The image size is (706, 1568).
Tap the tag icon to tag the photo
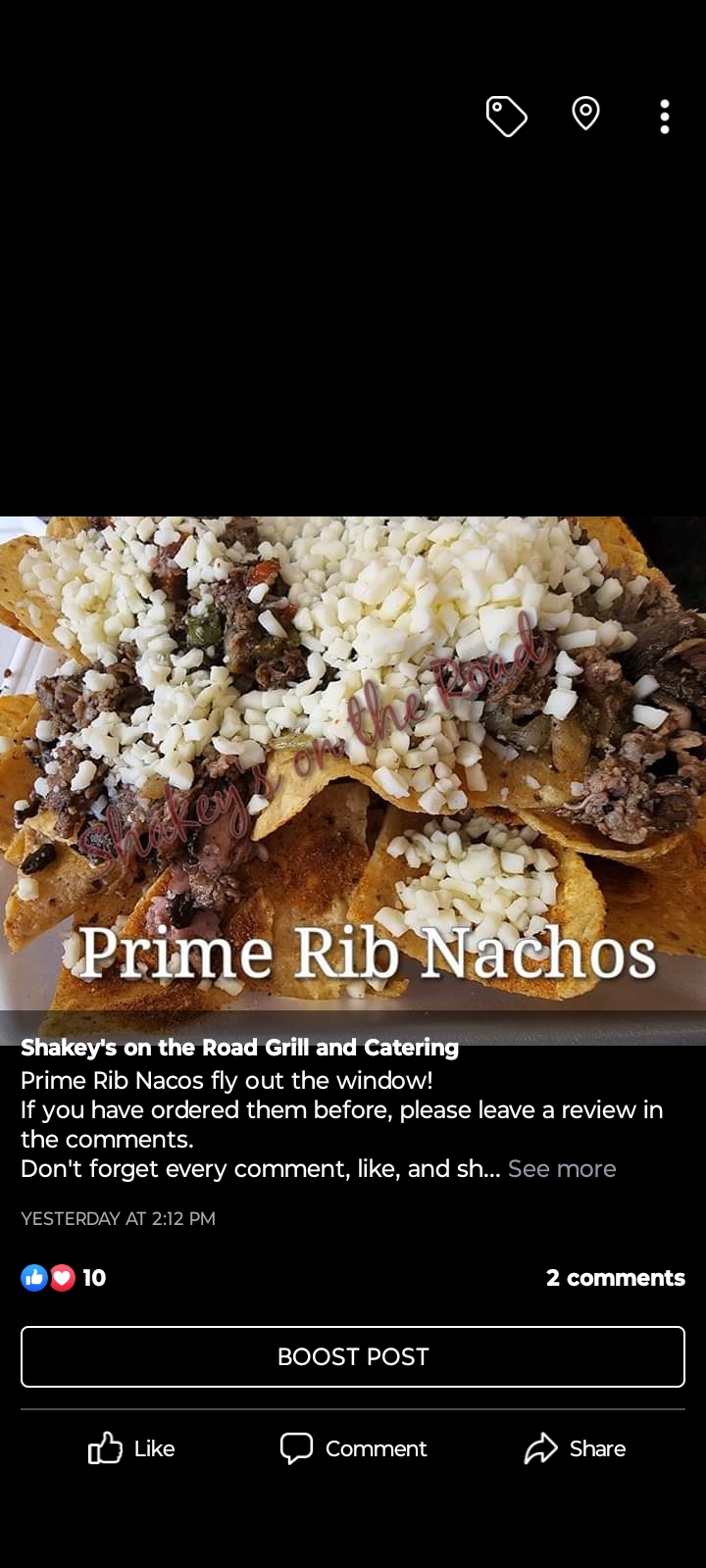[507, 117]
